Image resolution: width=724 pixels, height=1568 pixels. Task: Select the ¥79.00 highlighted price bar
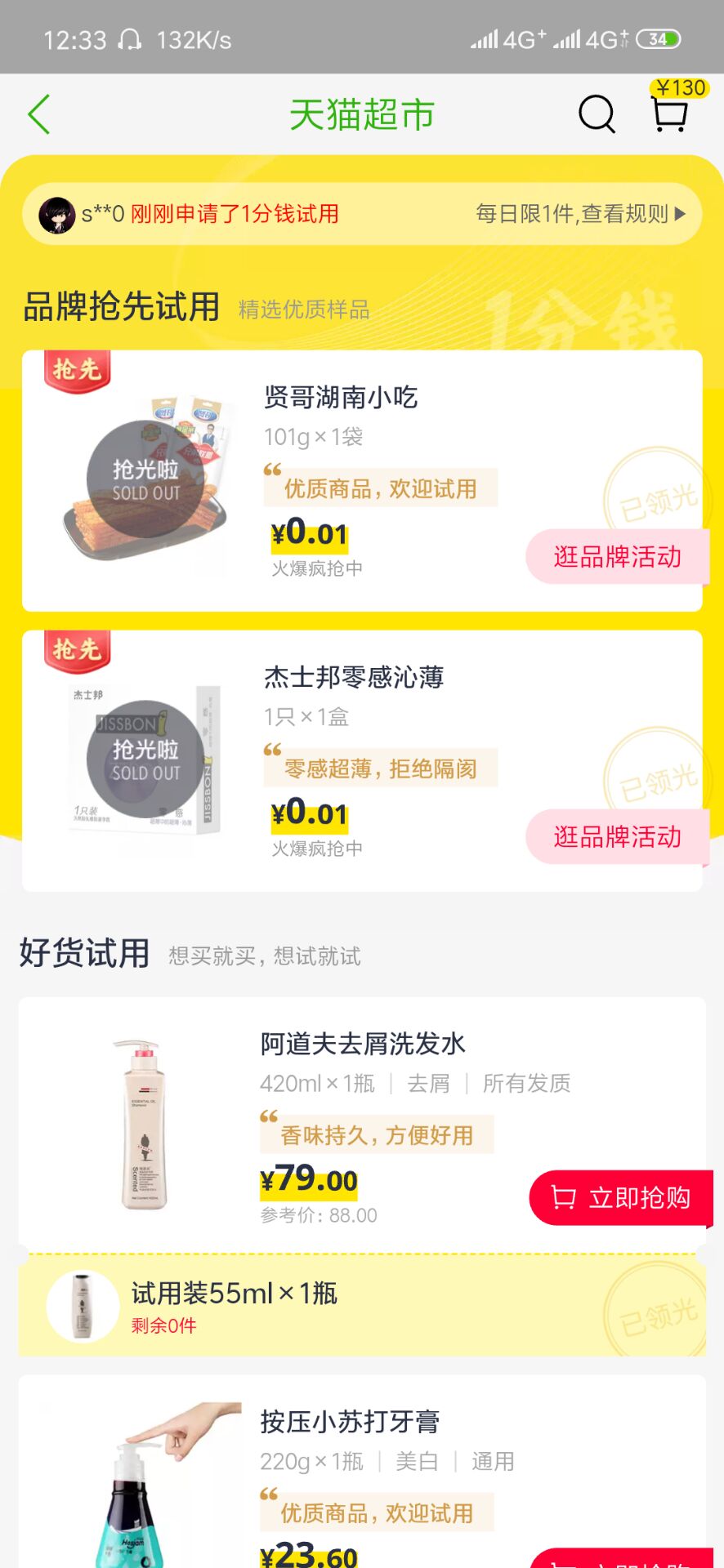coord(309,1179)
